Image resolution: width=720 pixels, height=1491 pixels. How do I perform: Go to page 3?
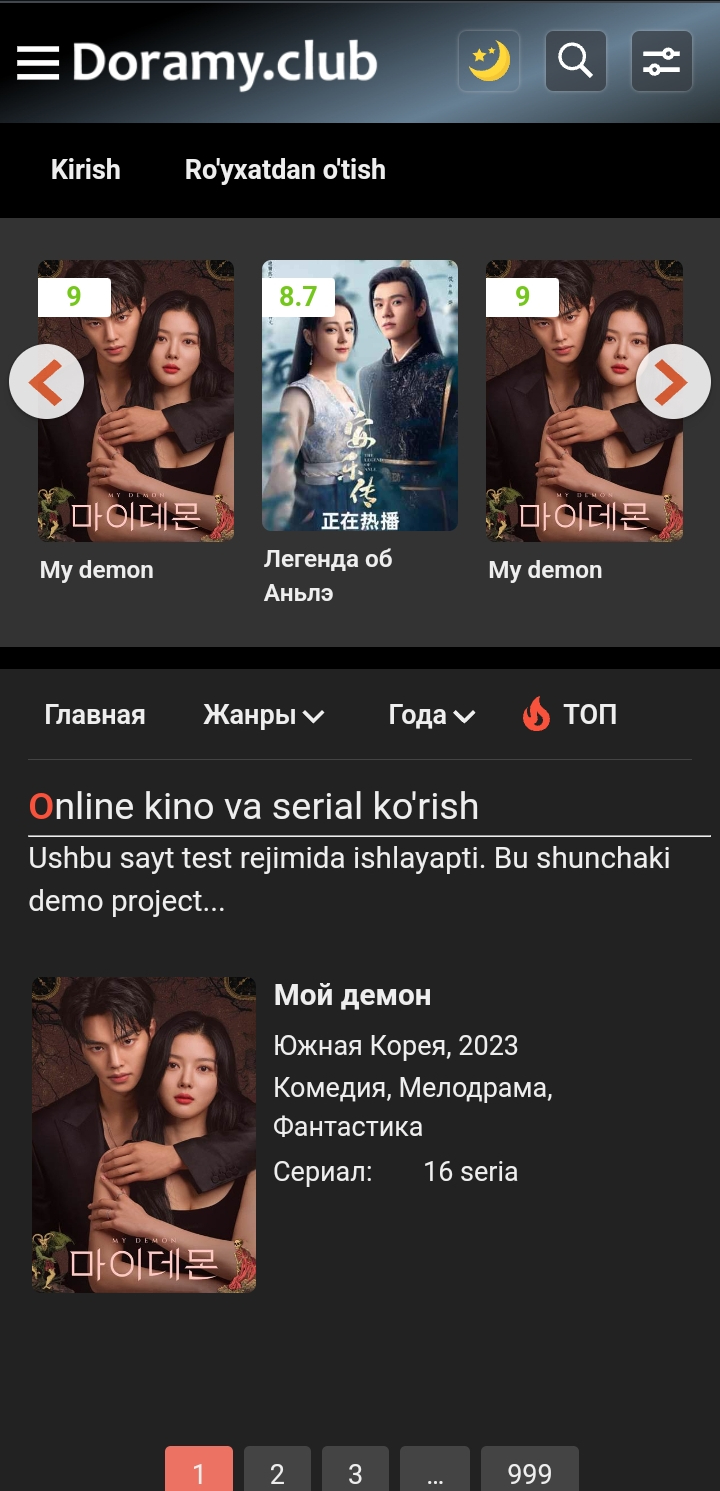tap(355, 1472)
